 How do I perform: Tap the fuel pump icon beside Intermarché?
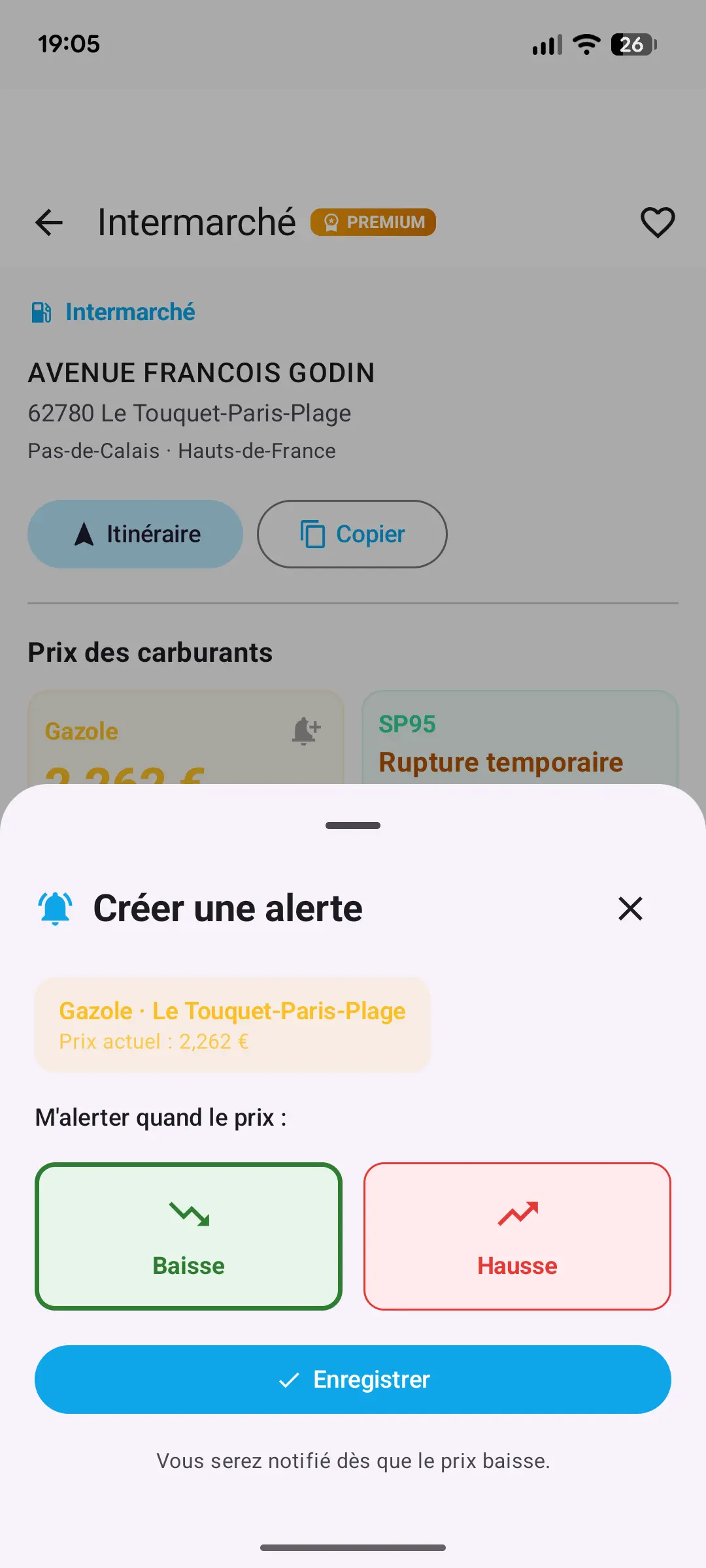pos(40,312)
